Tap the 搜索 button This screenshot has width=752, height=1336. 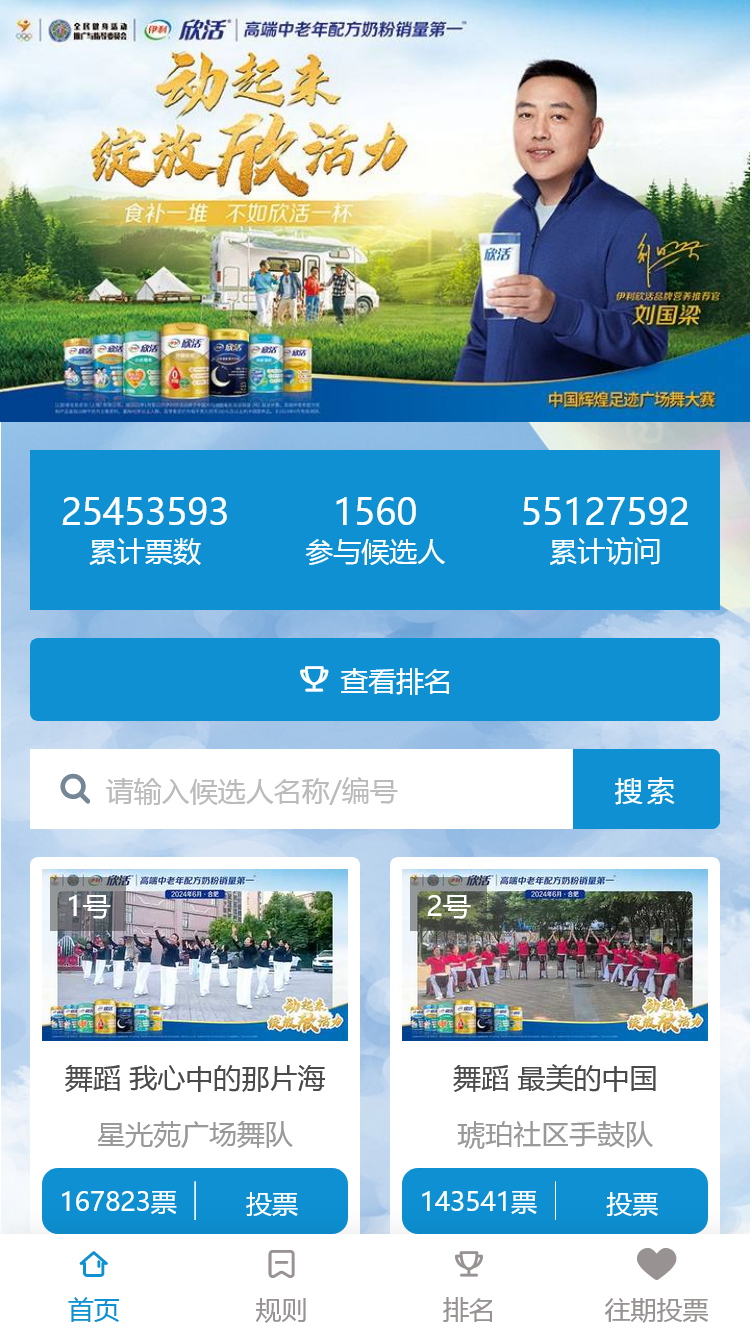[645, 790]
